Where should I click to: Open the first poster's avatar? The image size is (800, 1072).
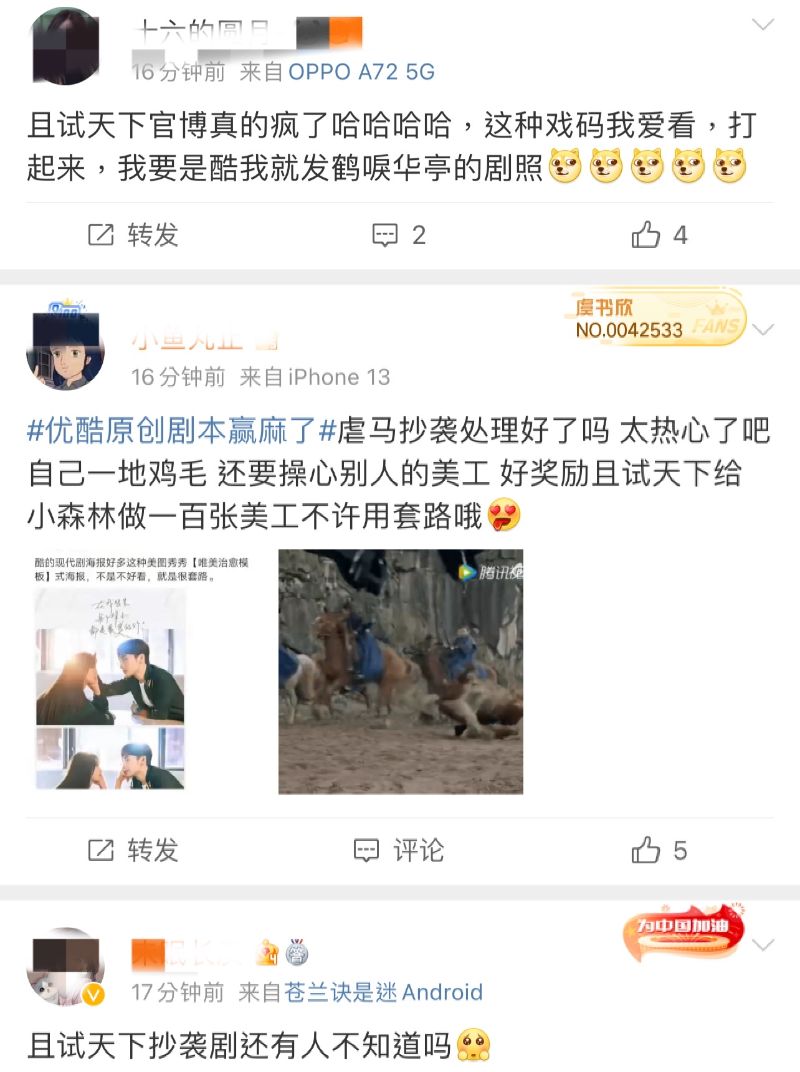[x=66, y=45]
